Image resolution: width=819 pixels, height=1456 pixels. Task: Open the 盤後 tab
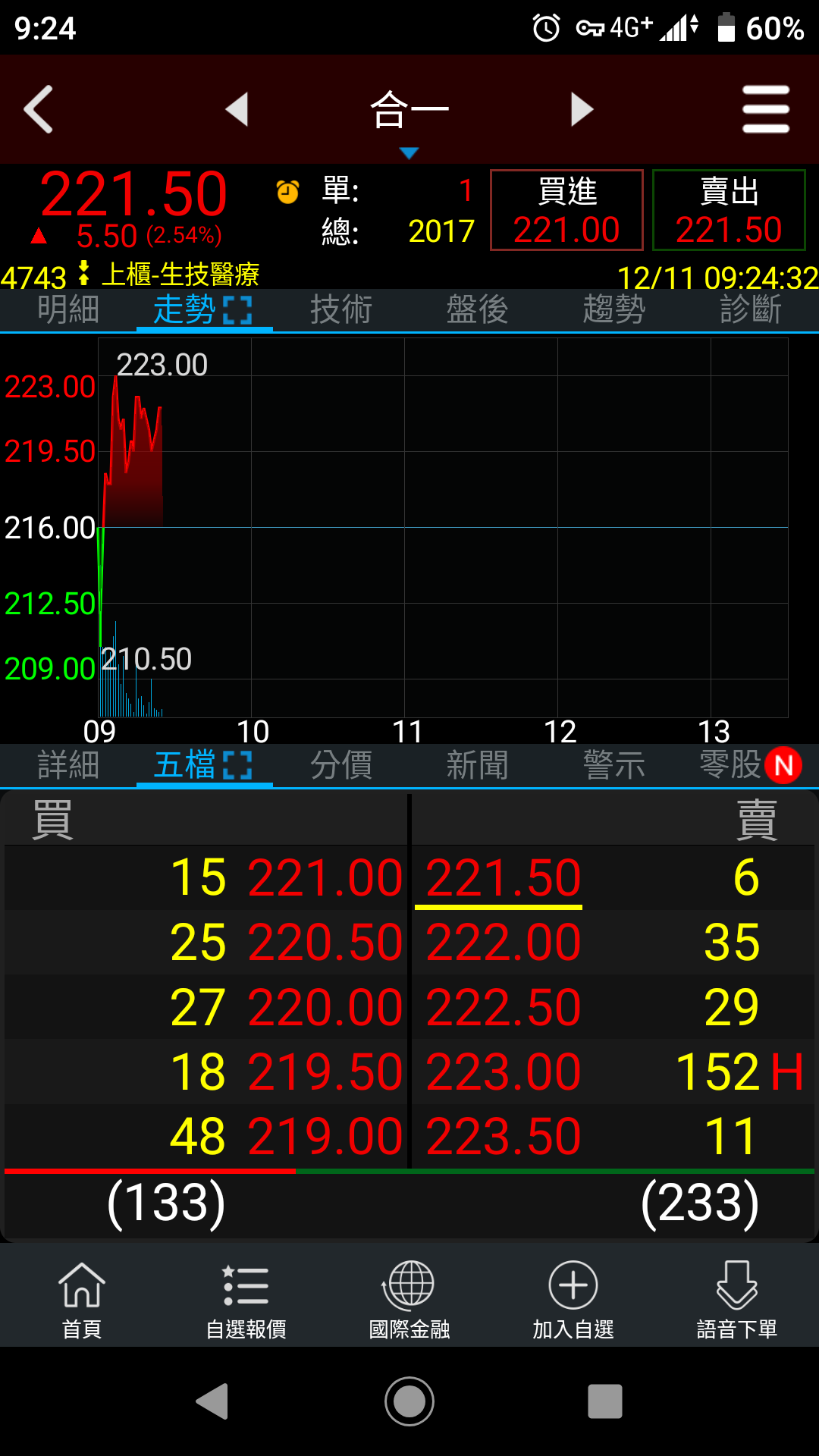477,310
